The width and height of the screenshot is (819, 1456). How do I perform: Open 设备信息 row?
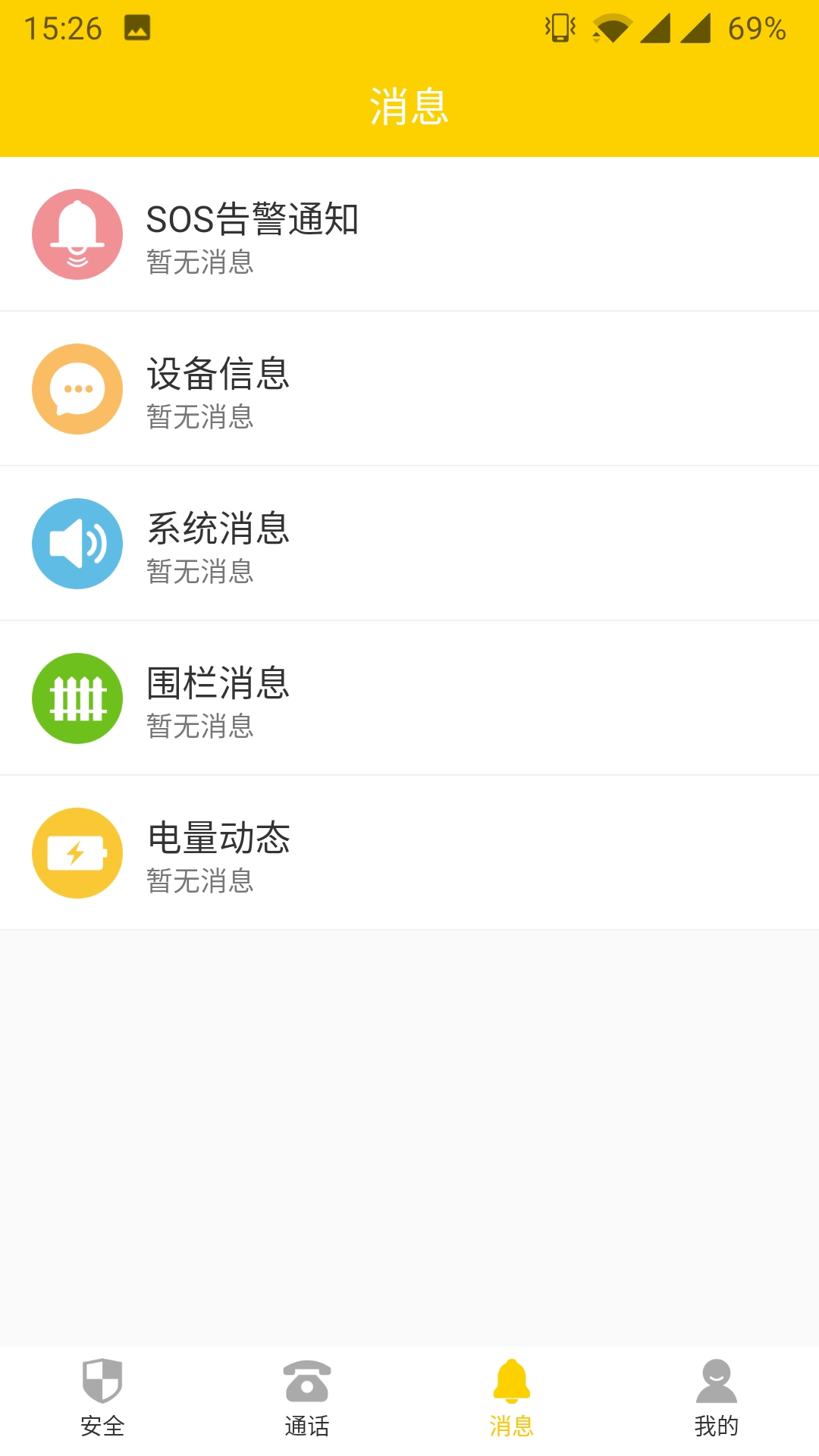tap(409, 389)
